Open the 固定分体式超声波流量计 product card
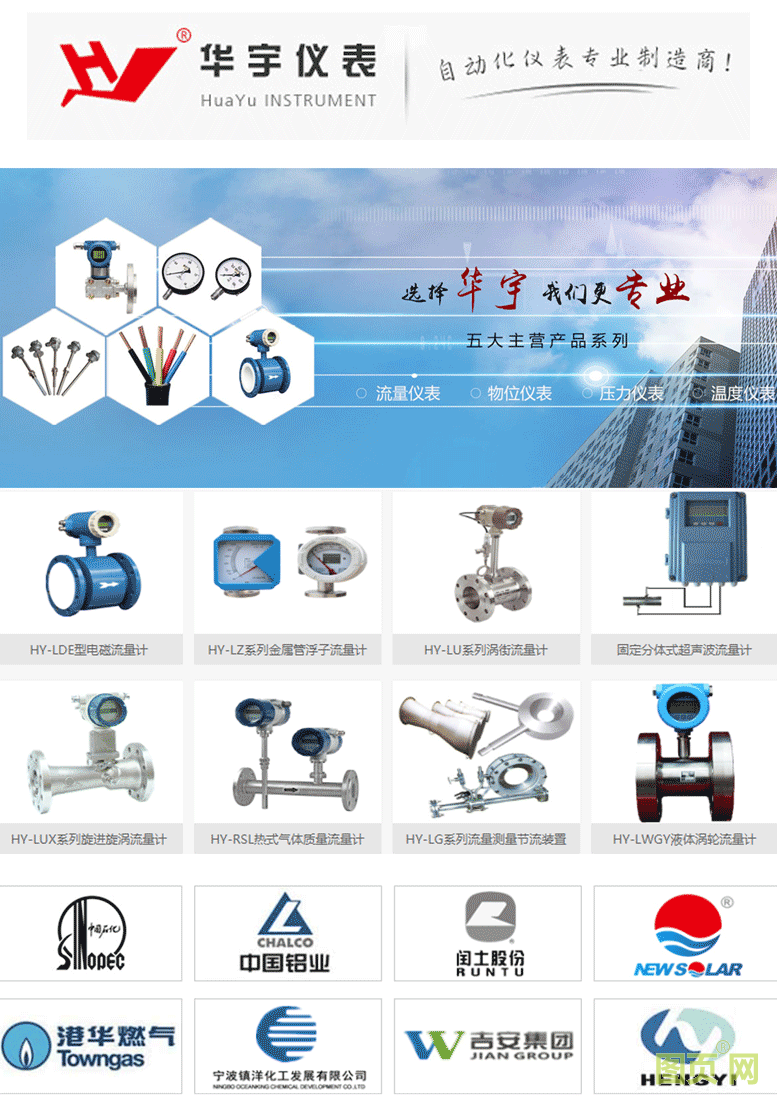Viewport: 777px width, 1099px height. [684, 577]
